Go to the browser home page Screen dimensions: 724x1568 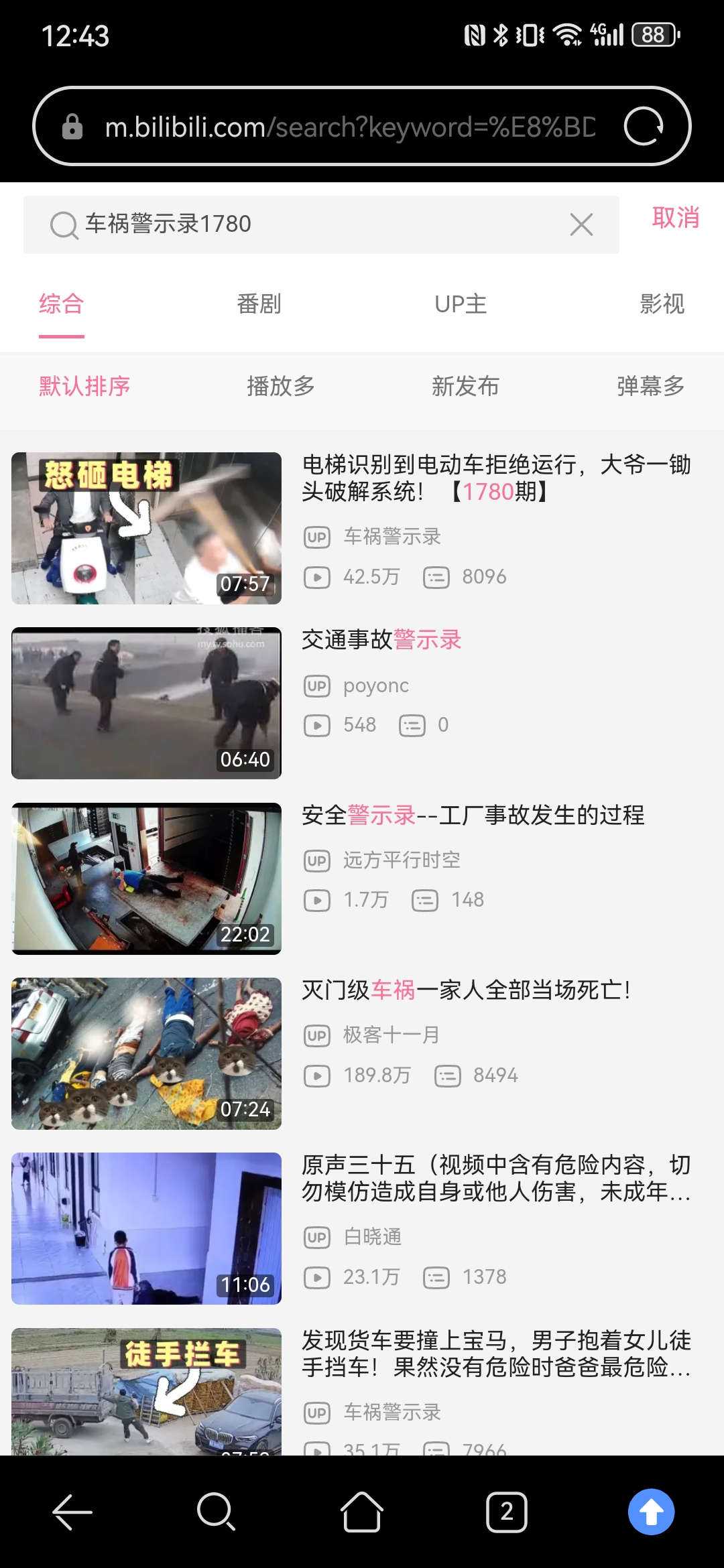point(362,1512)
